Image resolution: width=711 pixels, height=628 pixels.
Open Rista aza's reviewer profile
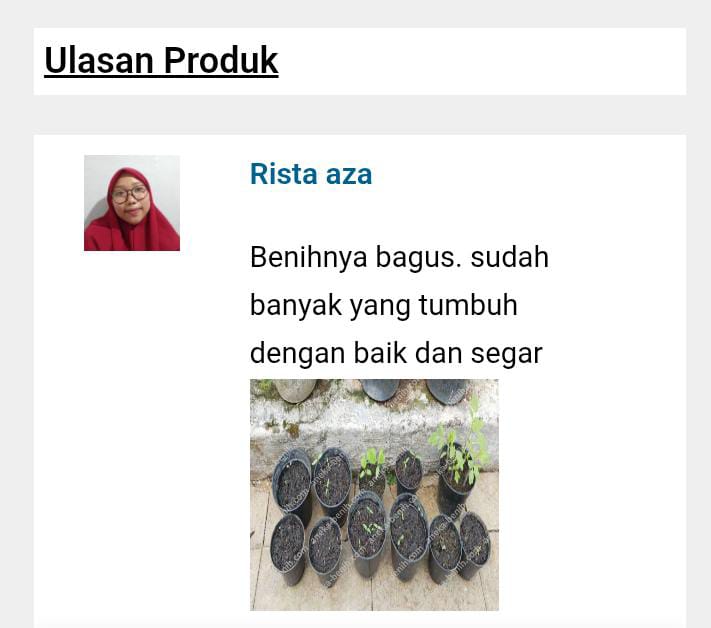(310, 174)
